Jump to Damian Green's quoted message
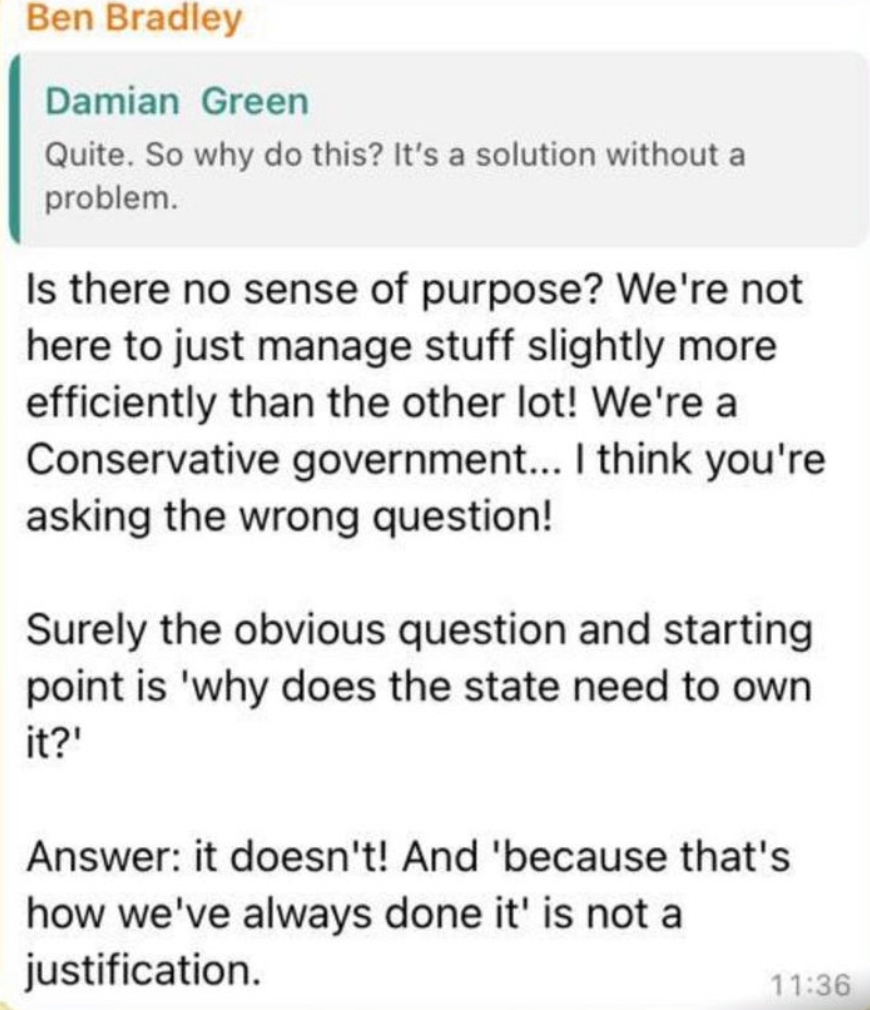The width and height of the screenshot is (870, 1010). click(x=440, y=150)
